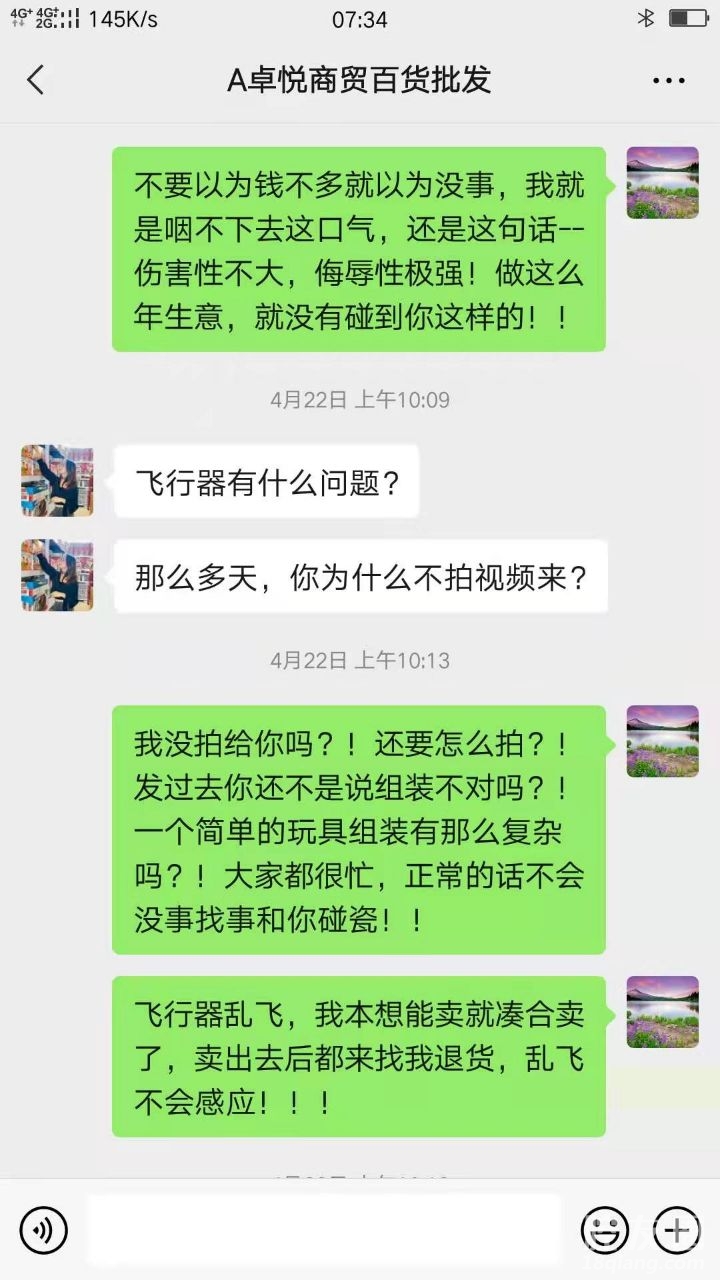Screen dimensions: 720x1280
Task: Open the chat info overflow menu
Action: click(668, 80)
